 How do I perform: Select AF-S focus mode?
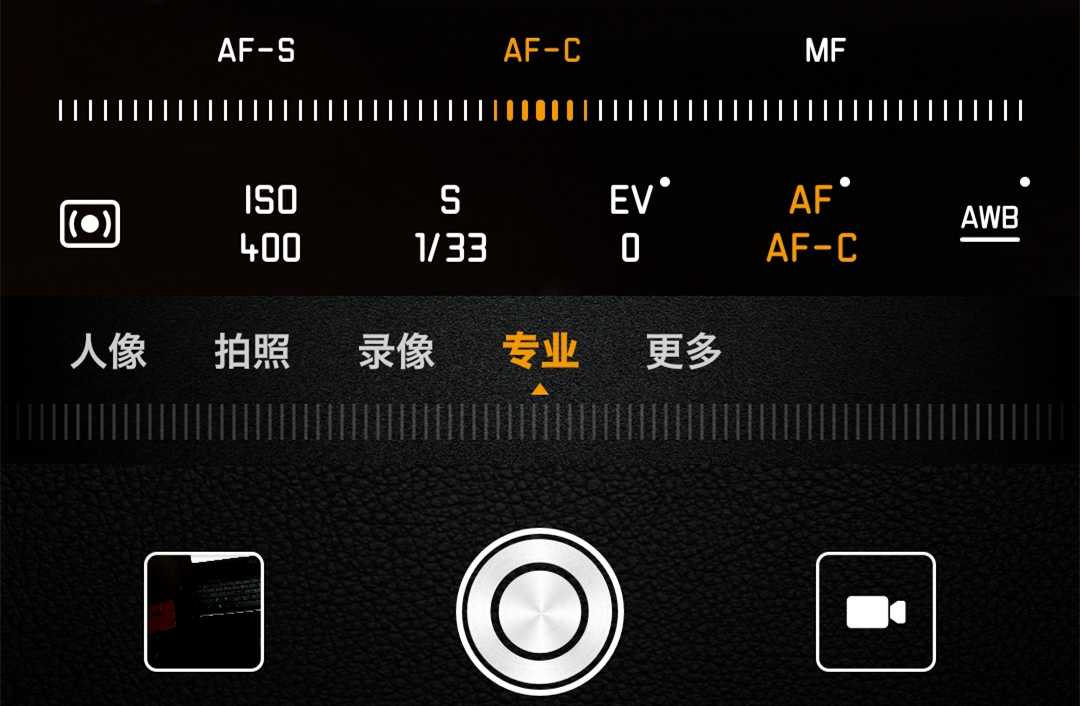coord(256,51)
